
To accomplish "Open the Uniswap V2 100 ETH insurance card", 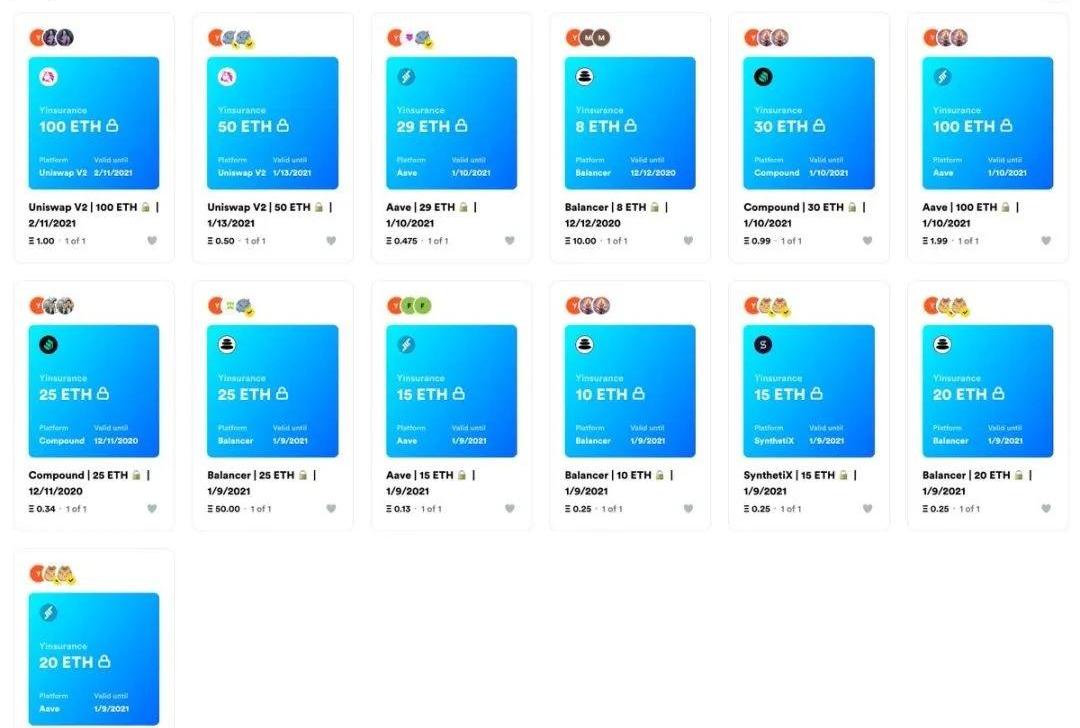I will 94,124.
